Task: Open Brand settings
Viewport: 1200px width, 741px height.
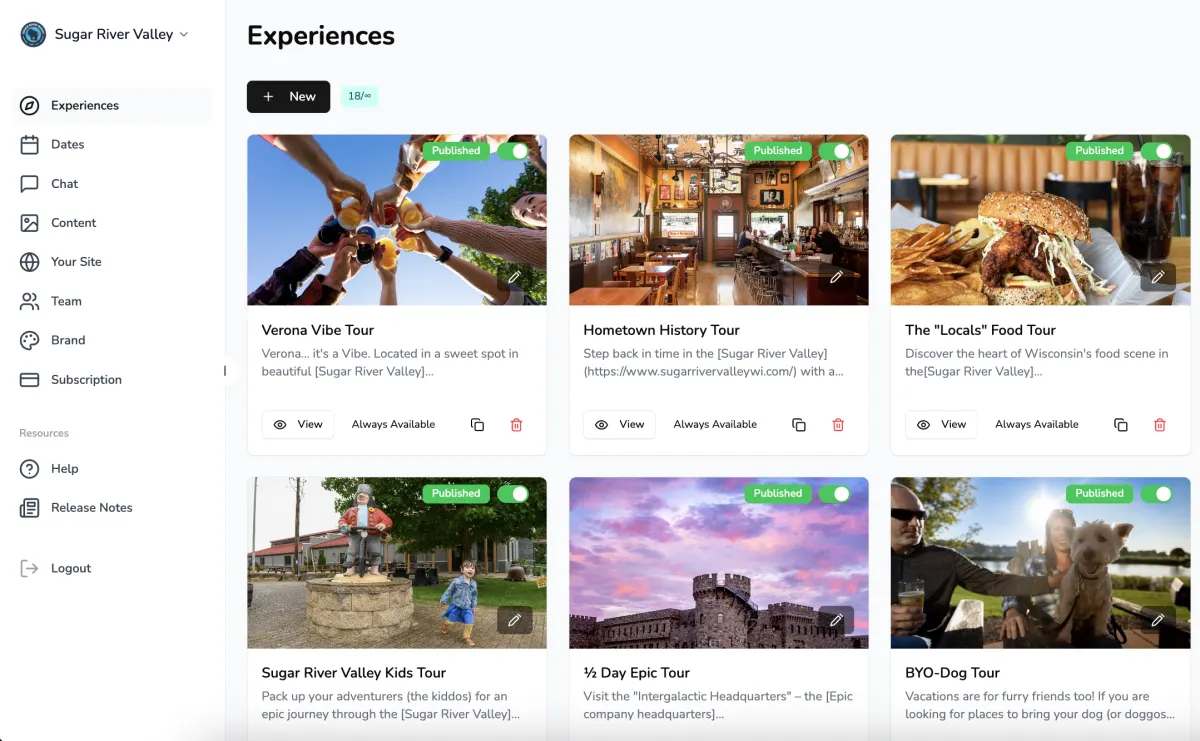Action: pos(68,340)
